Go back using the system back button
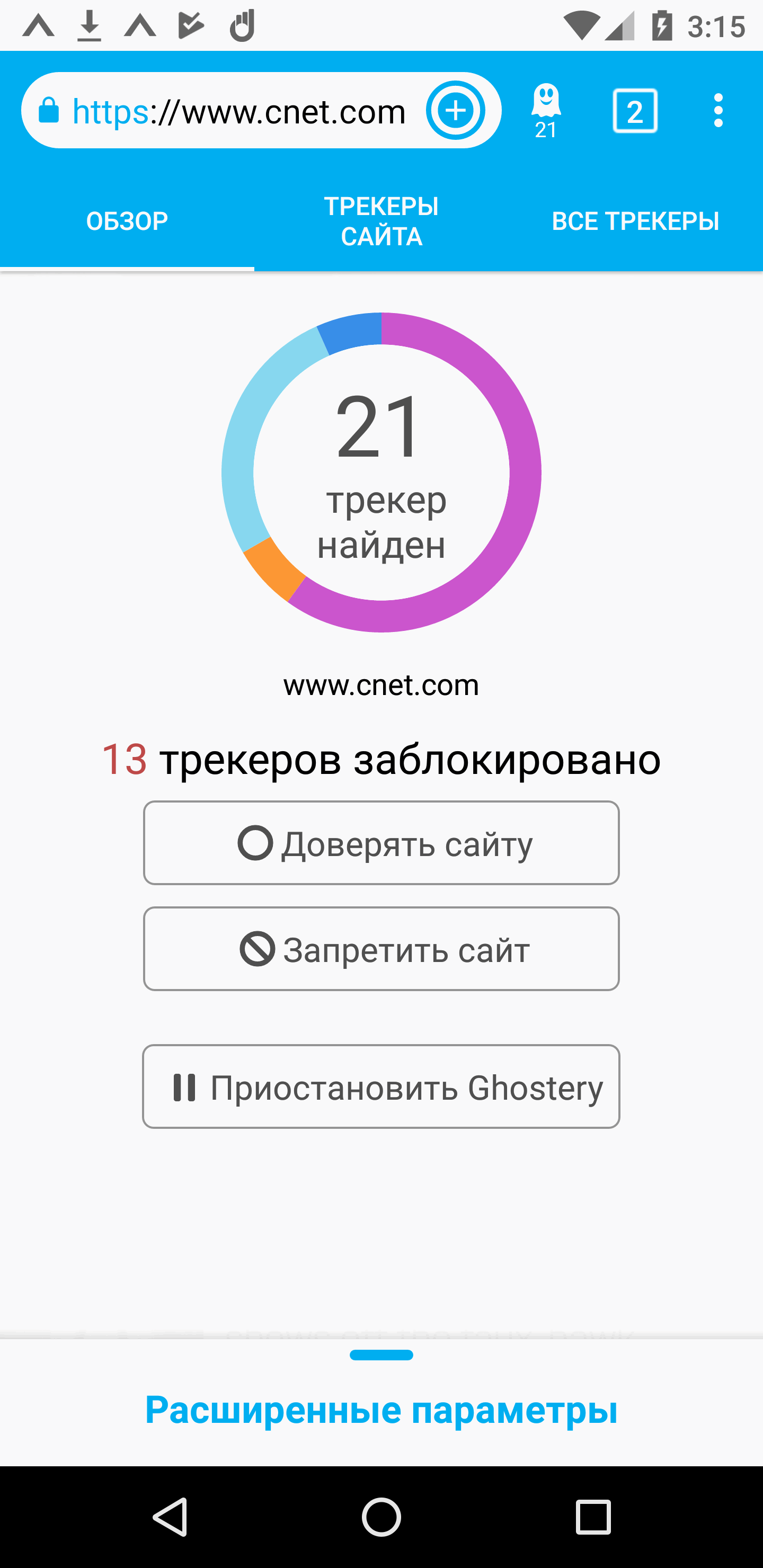Viewport: 763px width, 1568px height. (170, 1516)
